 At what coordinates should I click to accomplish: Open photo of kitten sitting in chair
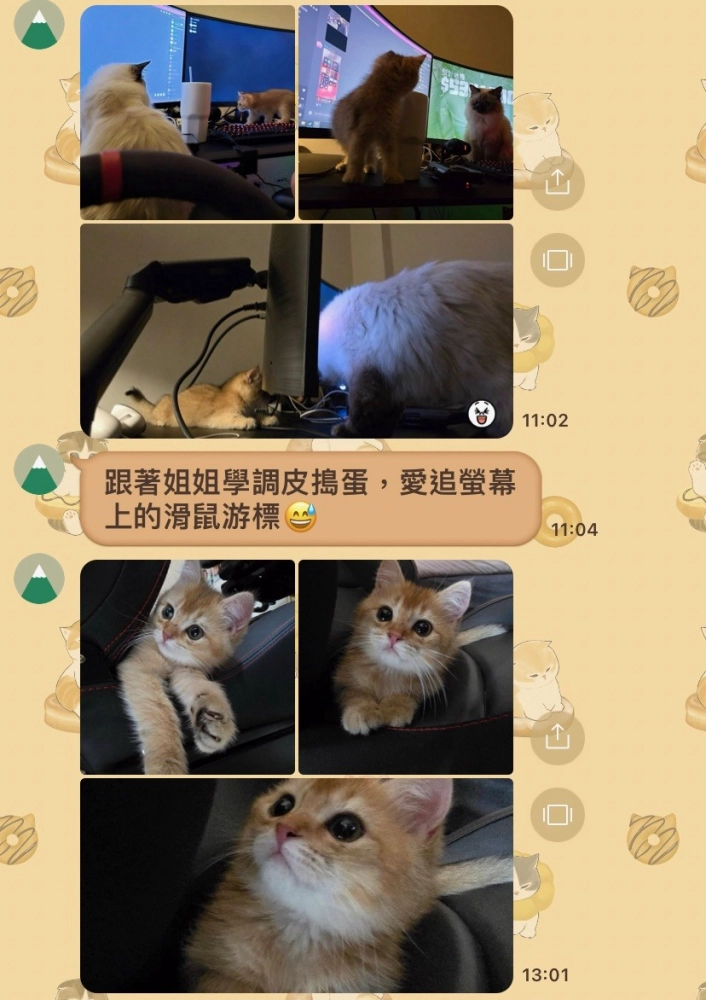click(405, 667)
